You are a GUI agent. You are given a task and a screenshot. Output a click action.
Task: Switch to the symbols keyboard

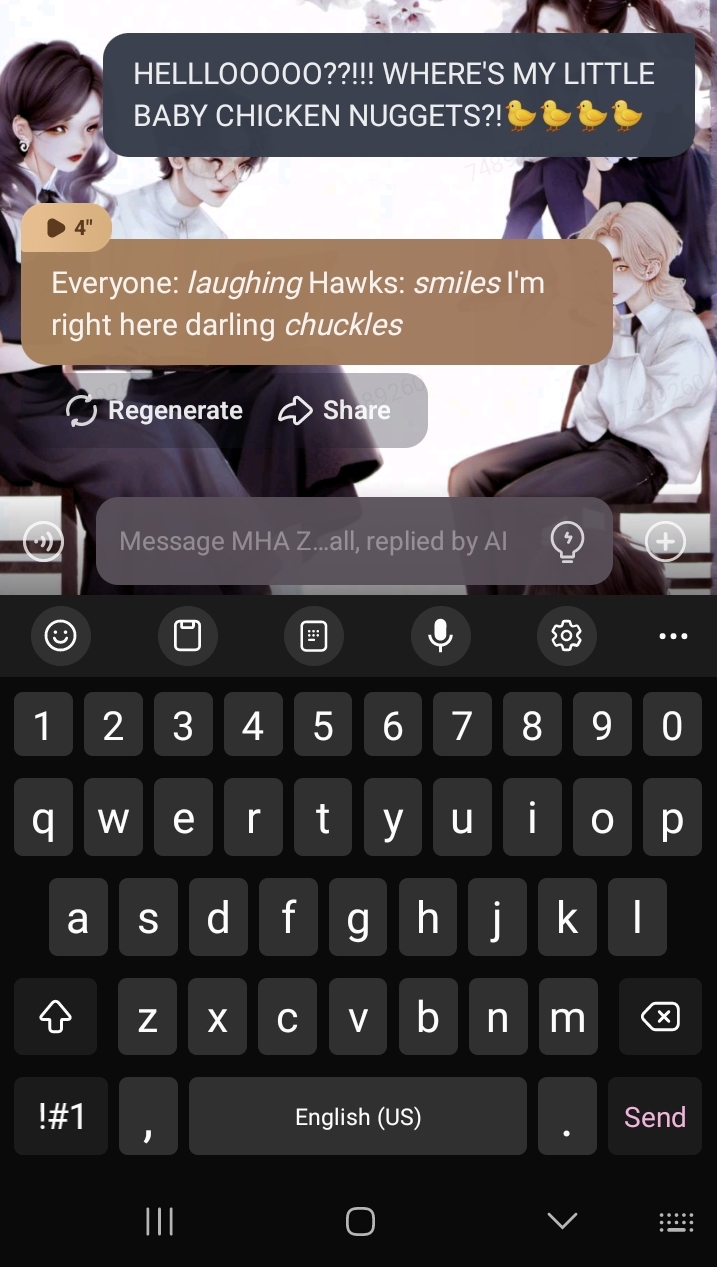pos(62,1117)
